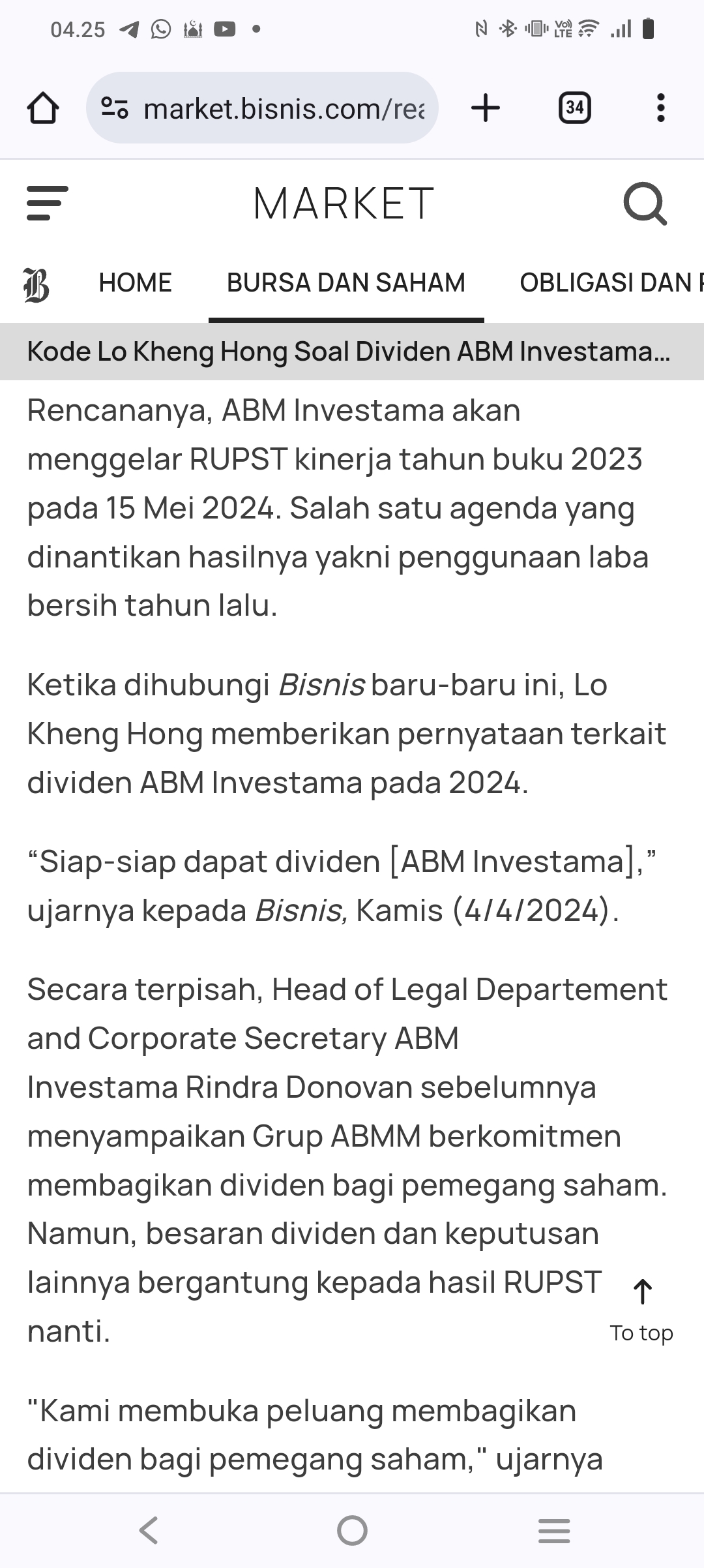This screenshot has width=704, height=1568.
Task: Show the 34 open tabs
Action: (574, 108)
